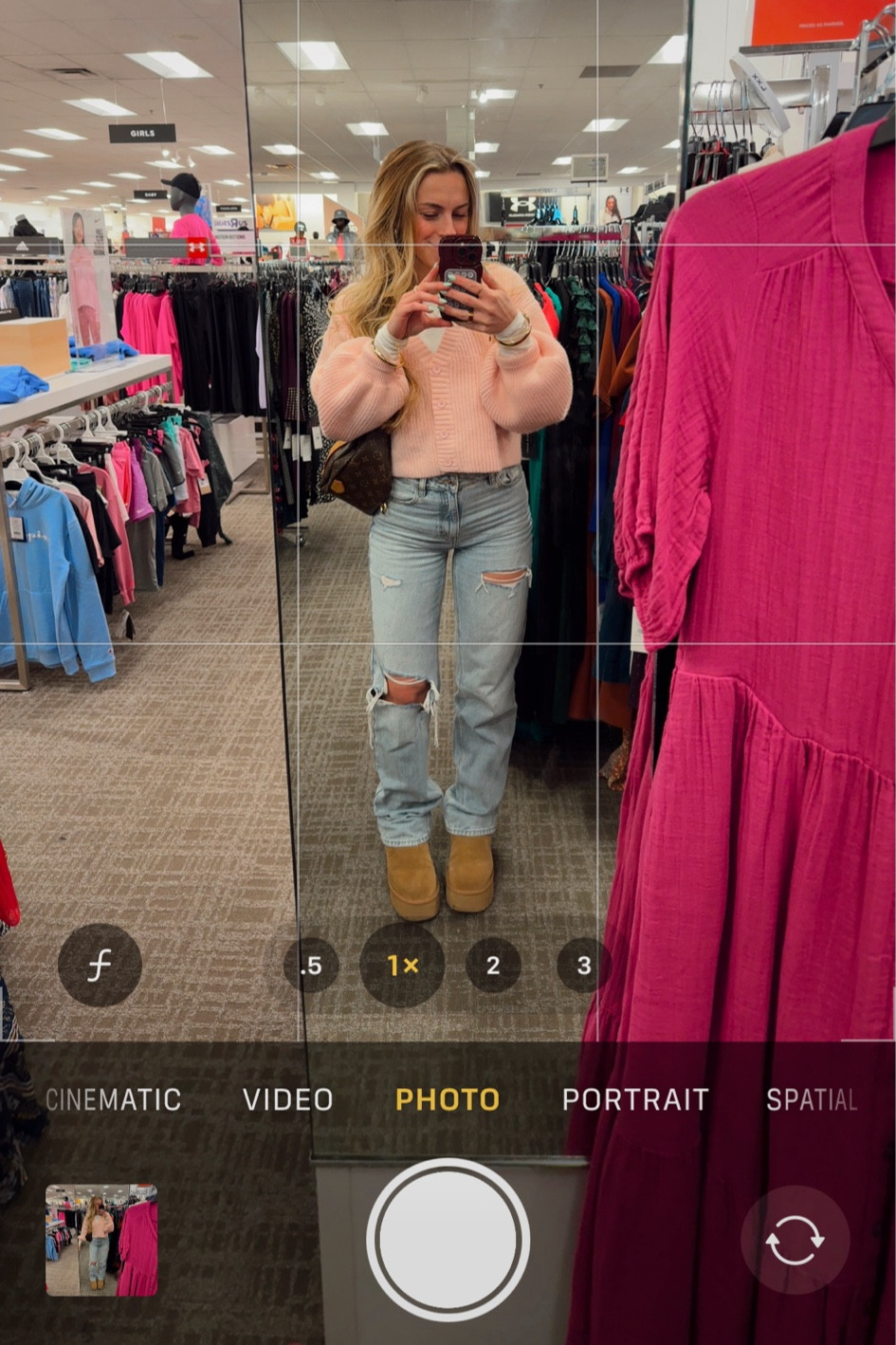Screen dimensions: 896x1345
Task: Take a photo with the shutter button
Action: coord(448,1239)
